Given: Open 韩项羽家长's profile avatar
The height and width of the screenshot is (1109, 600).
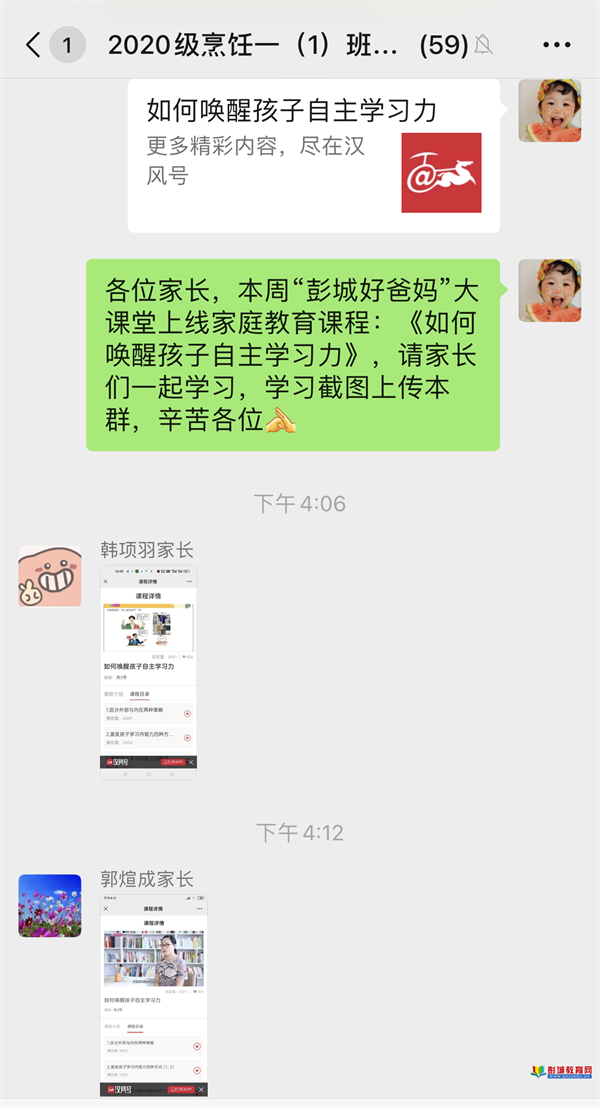Looking at the screenshot, I should [50, 576].
